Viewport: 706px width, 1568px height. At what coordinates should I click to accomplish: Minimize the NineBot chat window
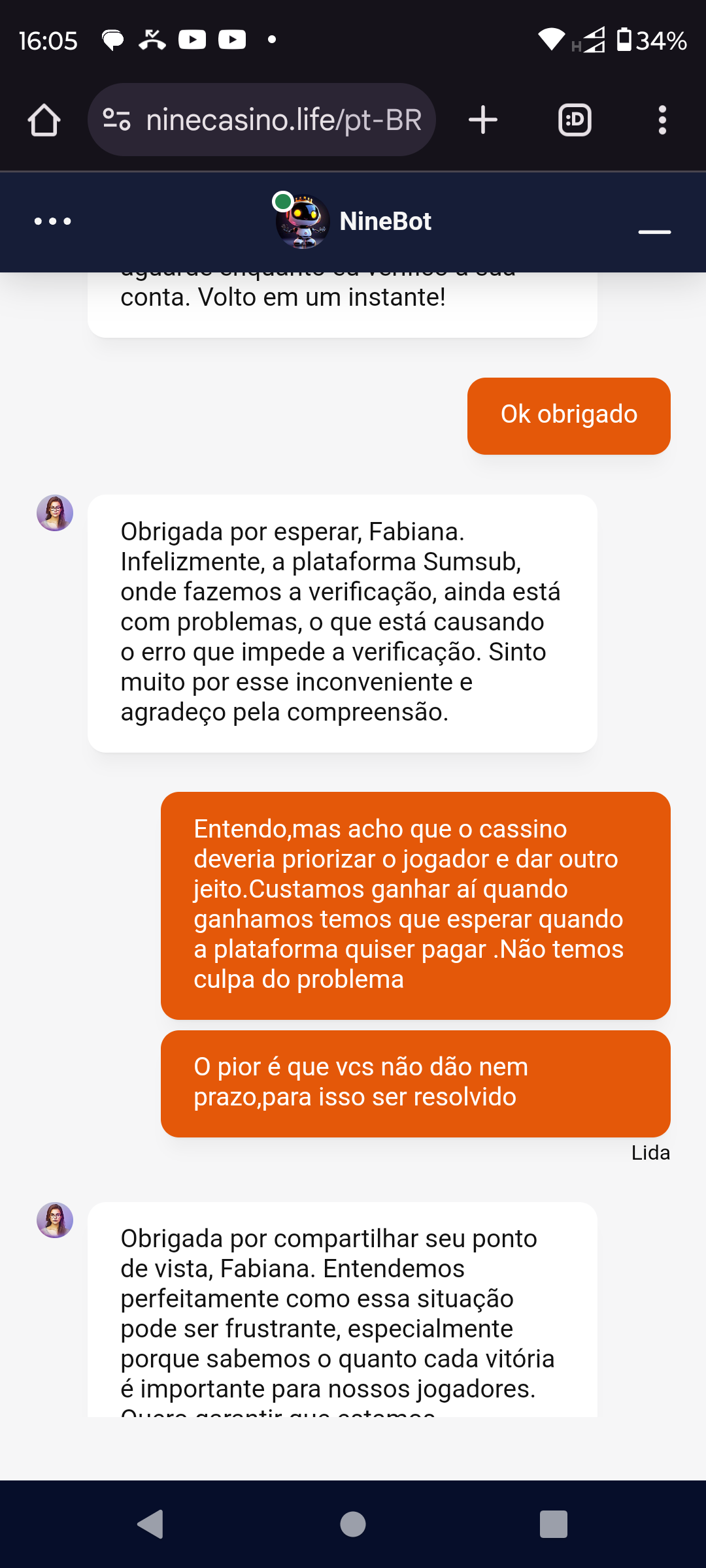(x=654, y=232)
